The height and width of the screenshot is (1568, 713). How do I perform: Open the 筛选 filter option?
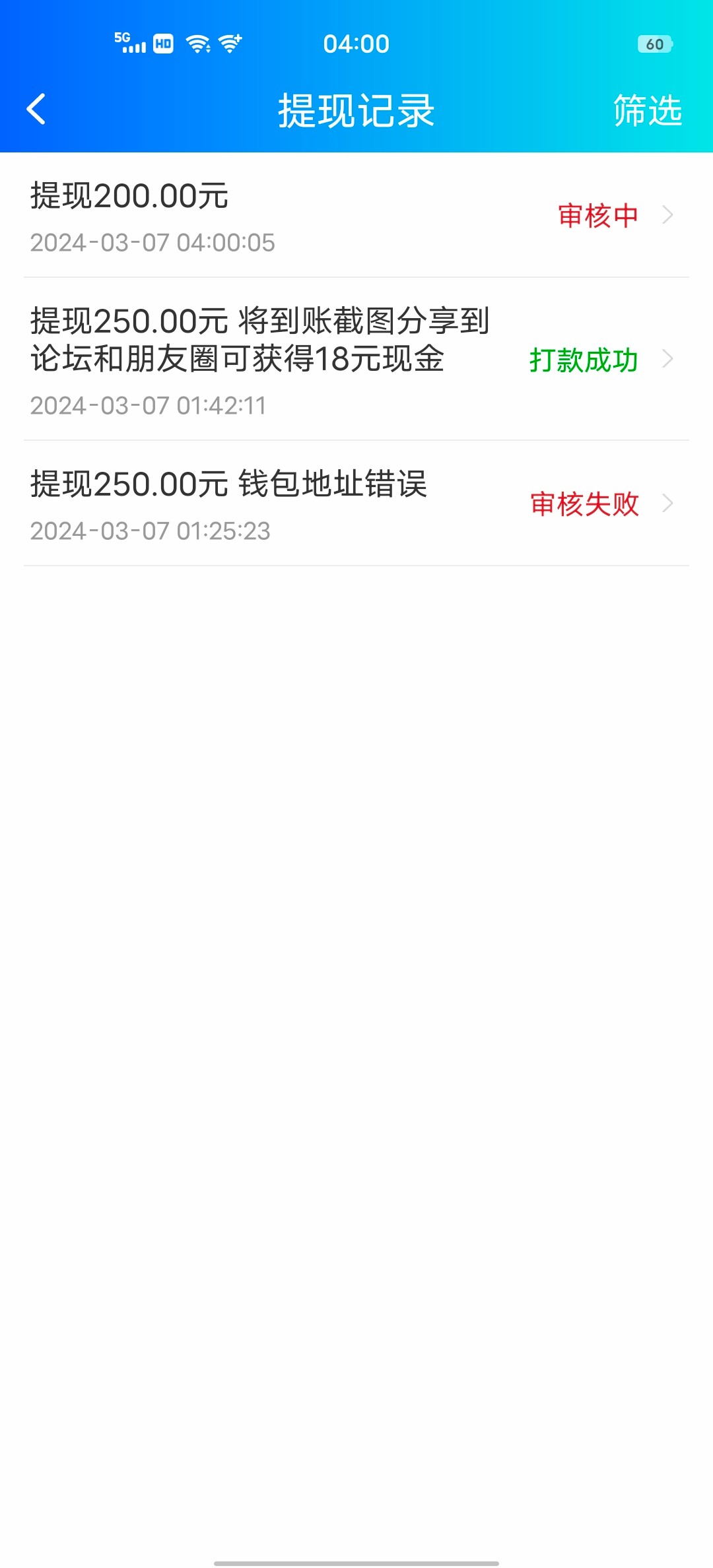tap(647, 110)
